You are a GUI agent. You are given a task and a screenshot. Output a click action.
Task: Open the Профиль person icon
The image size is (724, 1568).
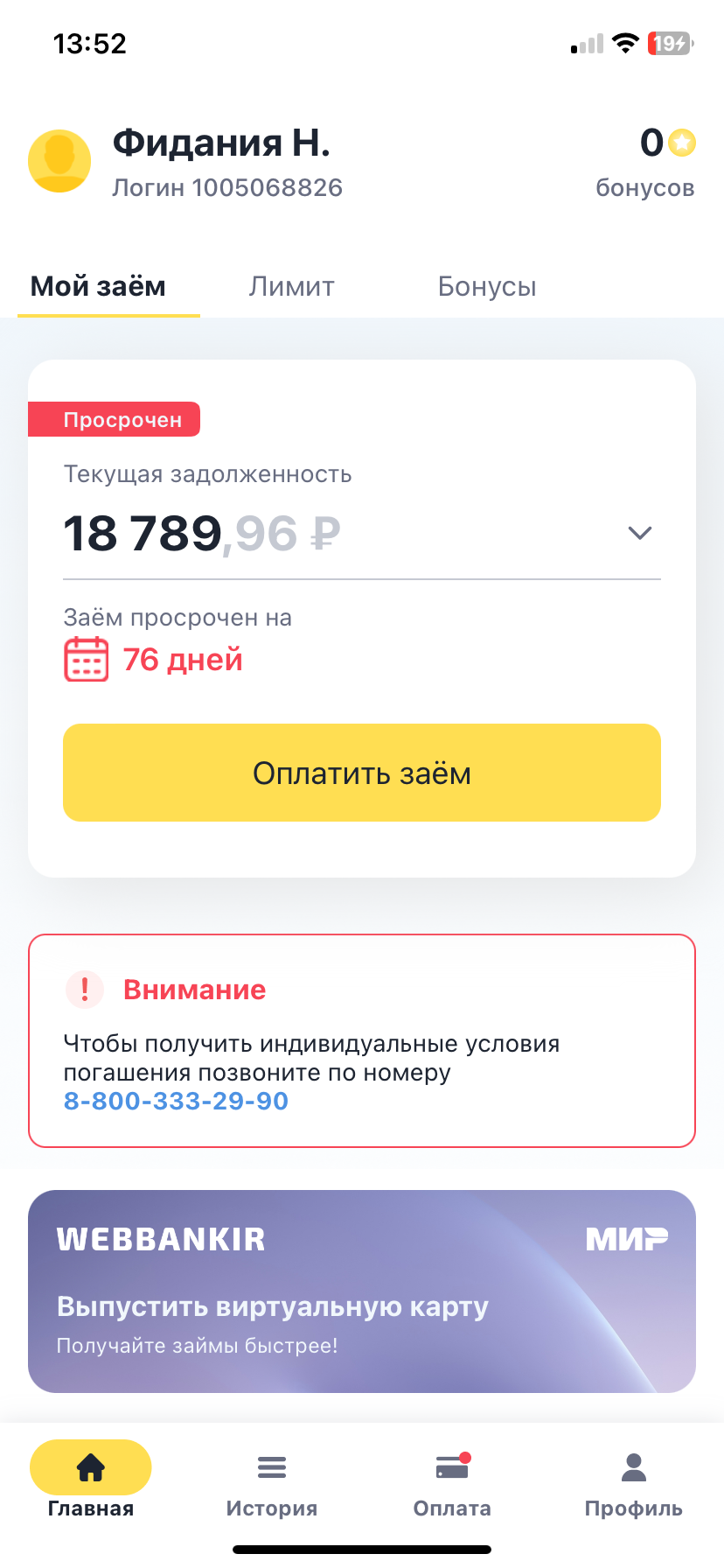coord(633,1466)
